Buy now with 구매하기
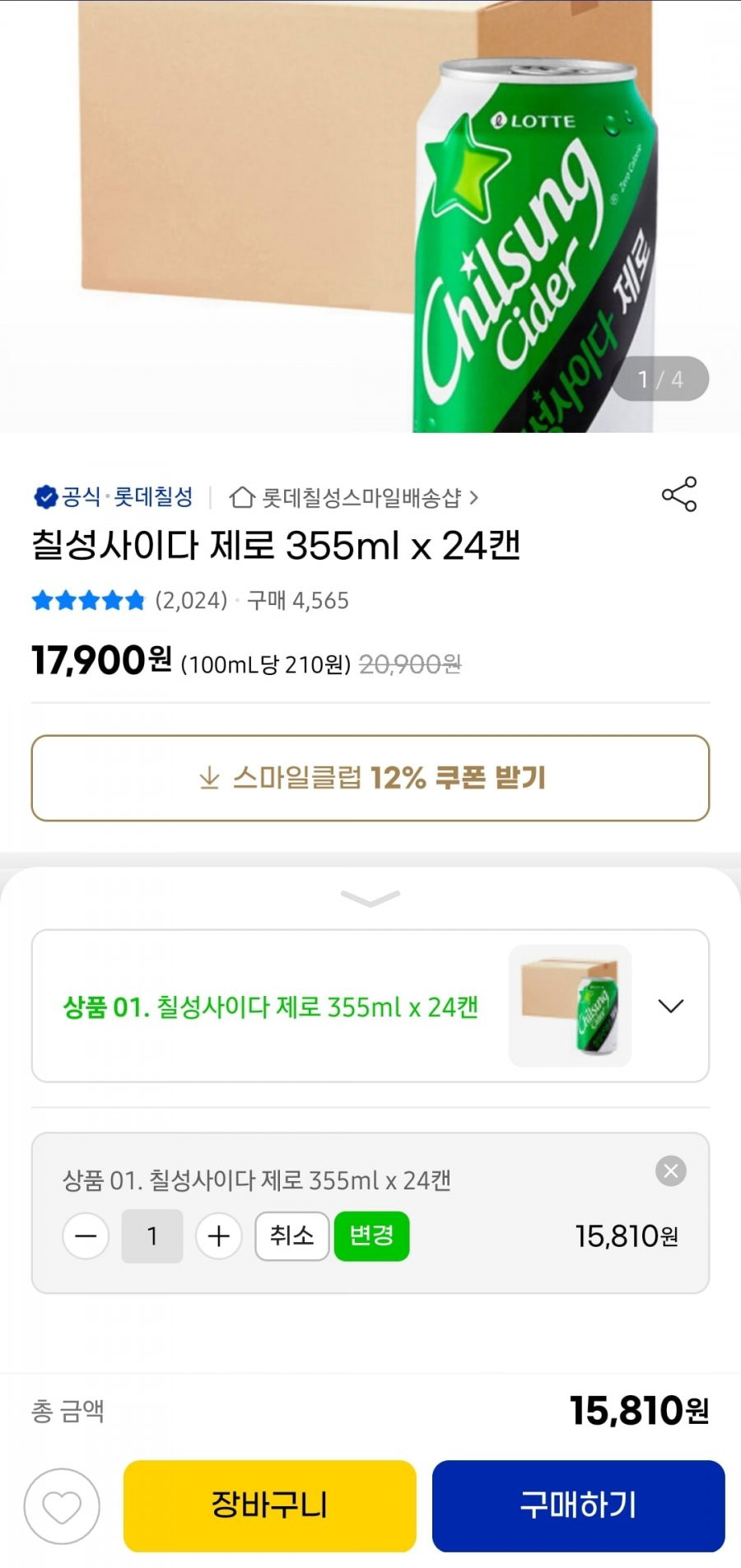 [578, 1505]
